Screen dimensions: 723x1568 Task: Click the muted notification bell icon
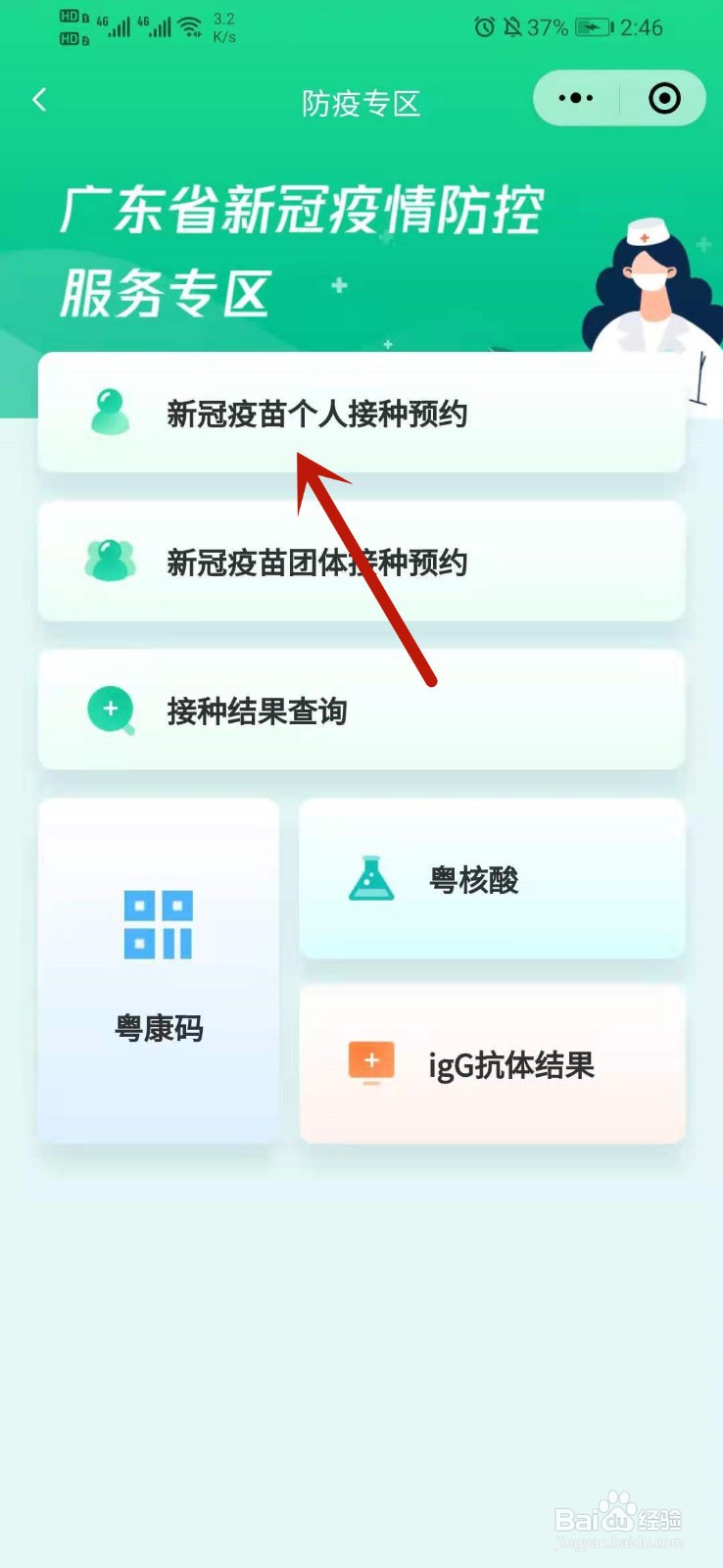(515, 27)
